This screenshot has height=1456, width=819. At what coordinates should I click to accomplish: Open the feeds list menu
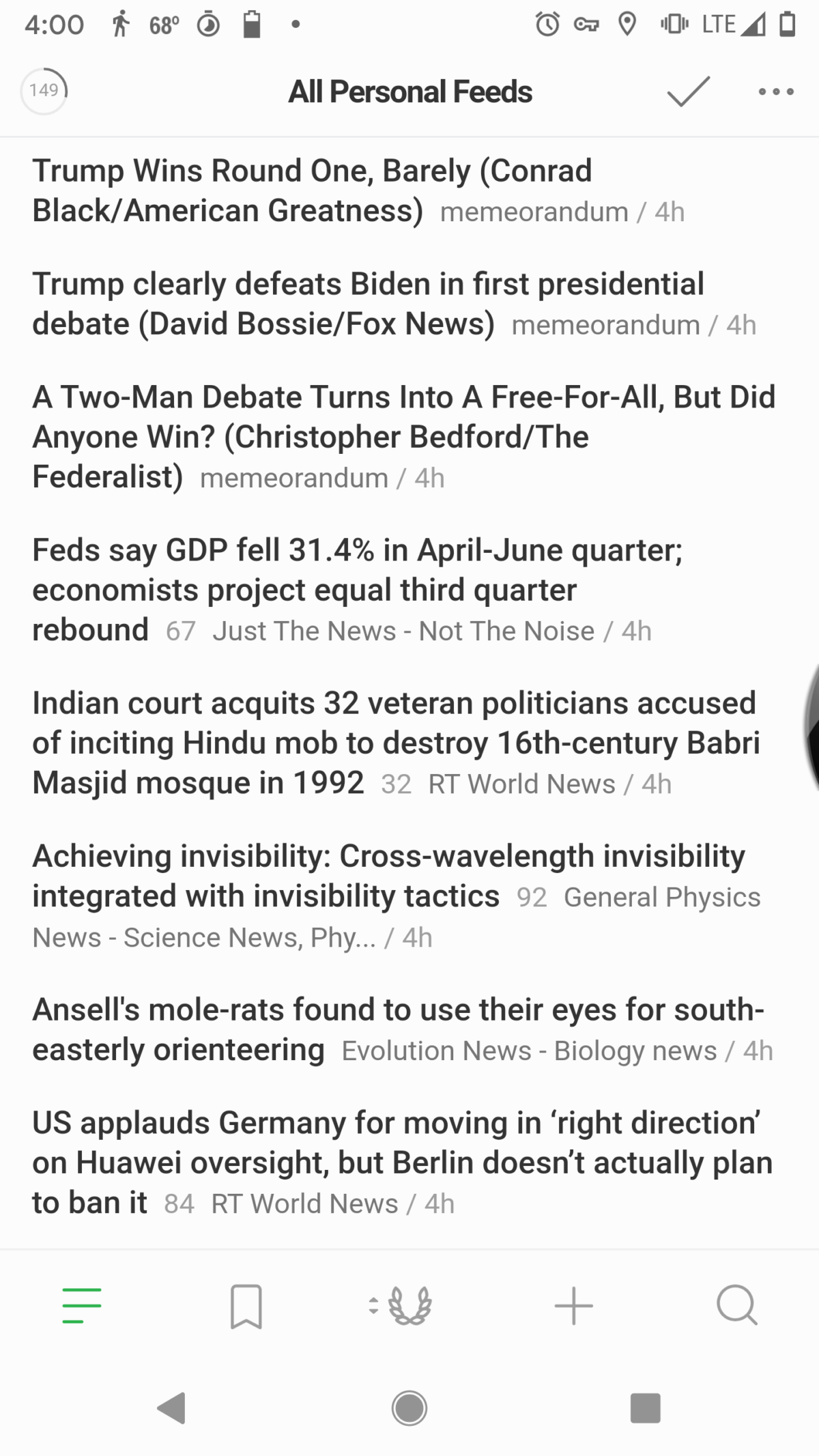point(82,1306)
